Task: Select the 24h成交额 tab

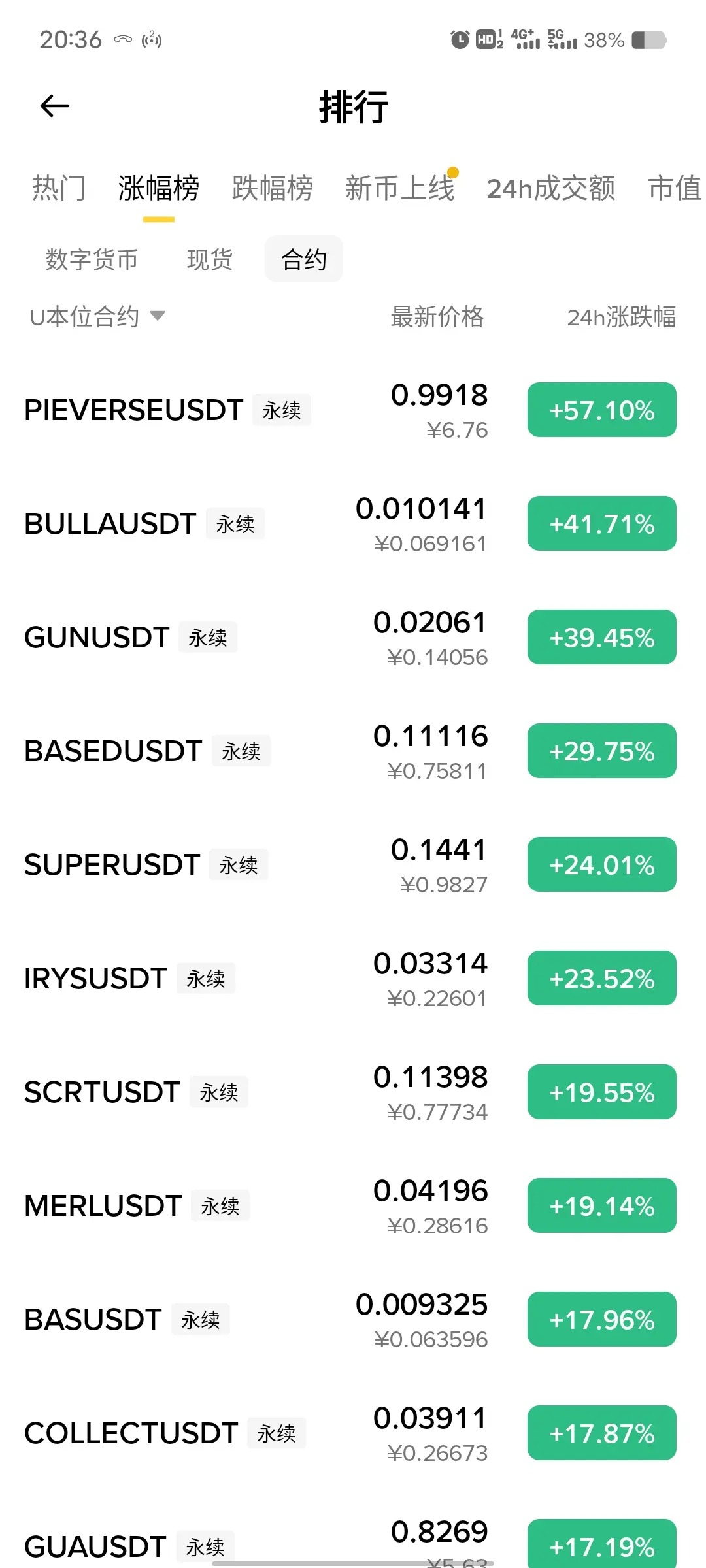Action: [550, 188]
